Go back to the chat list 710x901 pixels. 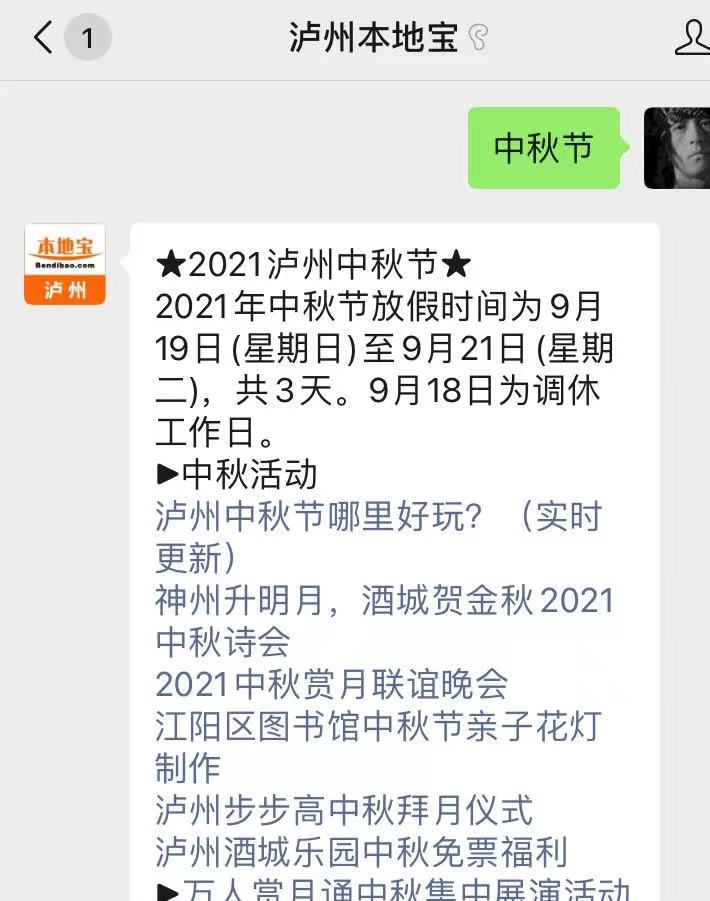point(44,38)
